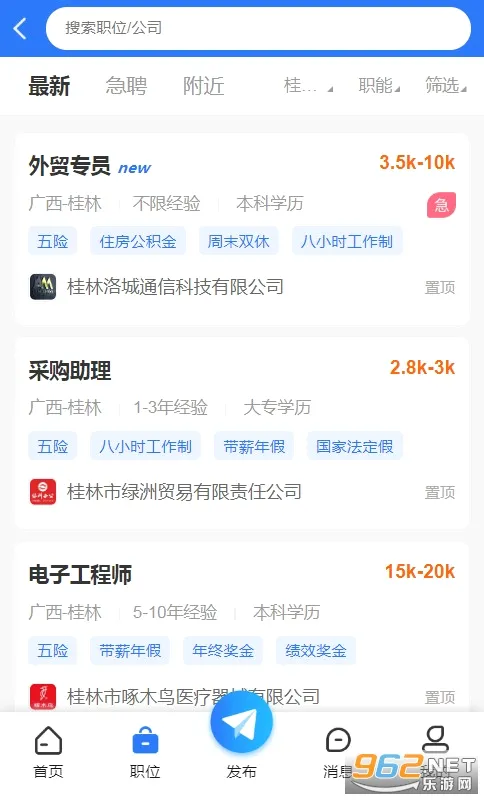The width and height of the screenshot is (484, 800).
Task: Go to the 首页 home tab
Action: 48,753
